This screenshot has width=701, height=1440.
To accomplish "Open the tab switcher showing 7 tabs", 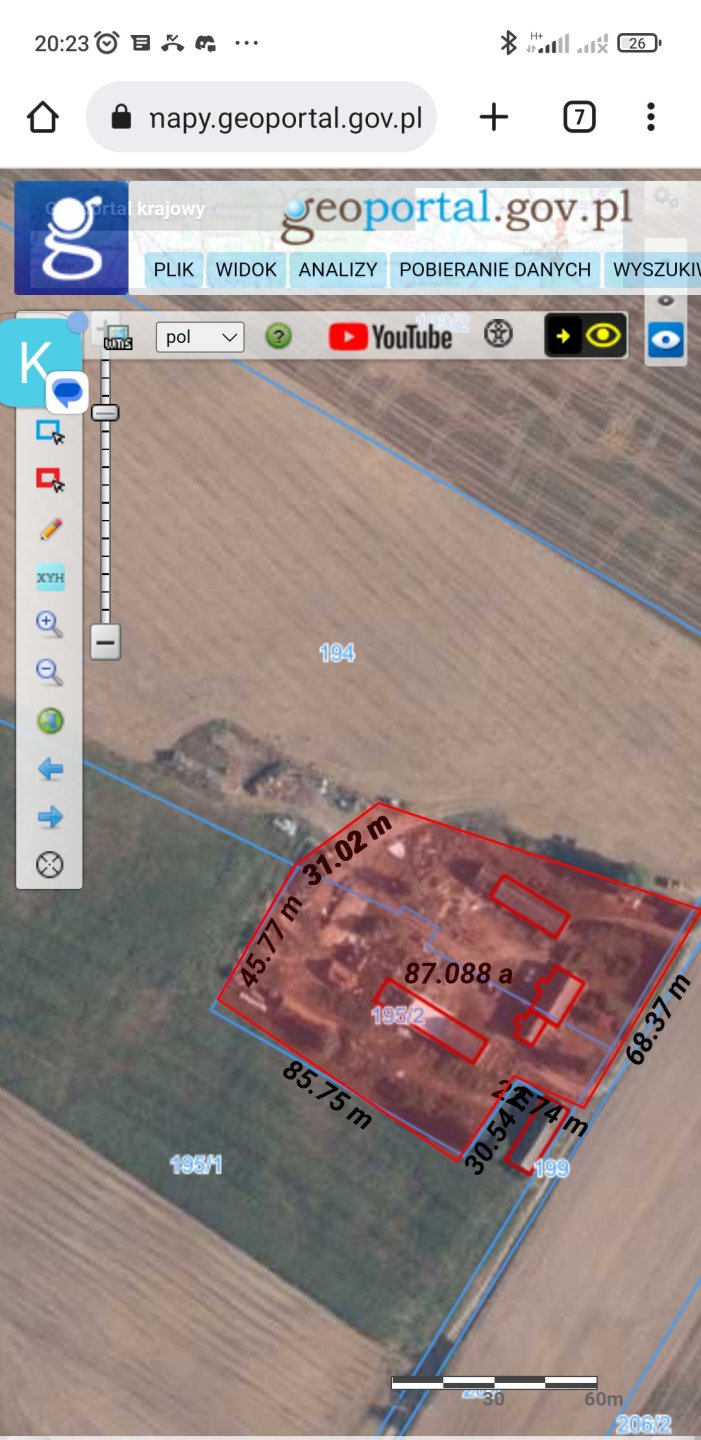I will [579, 117].
